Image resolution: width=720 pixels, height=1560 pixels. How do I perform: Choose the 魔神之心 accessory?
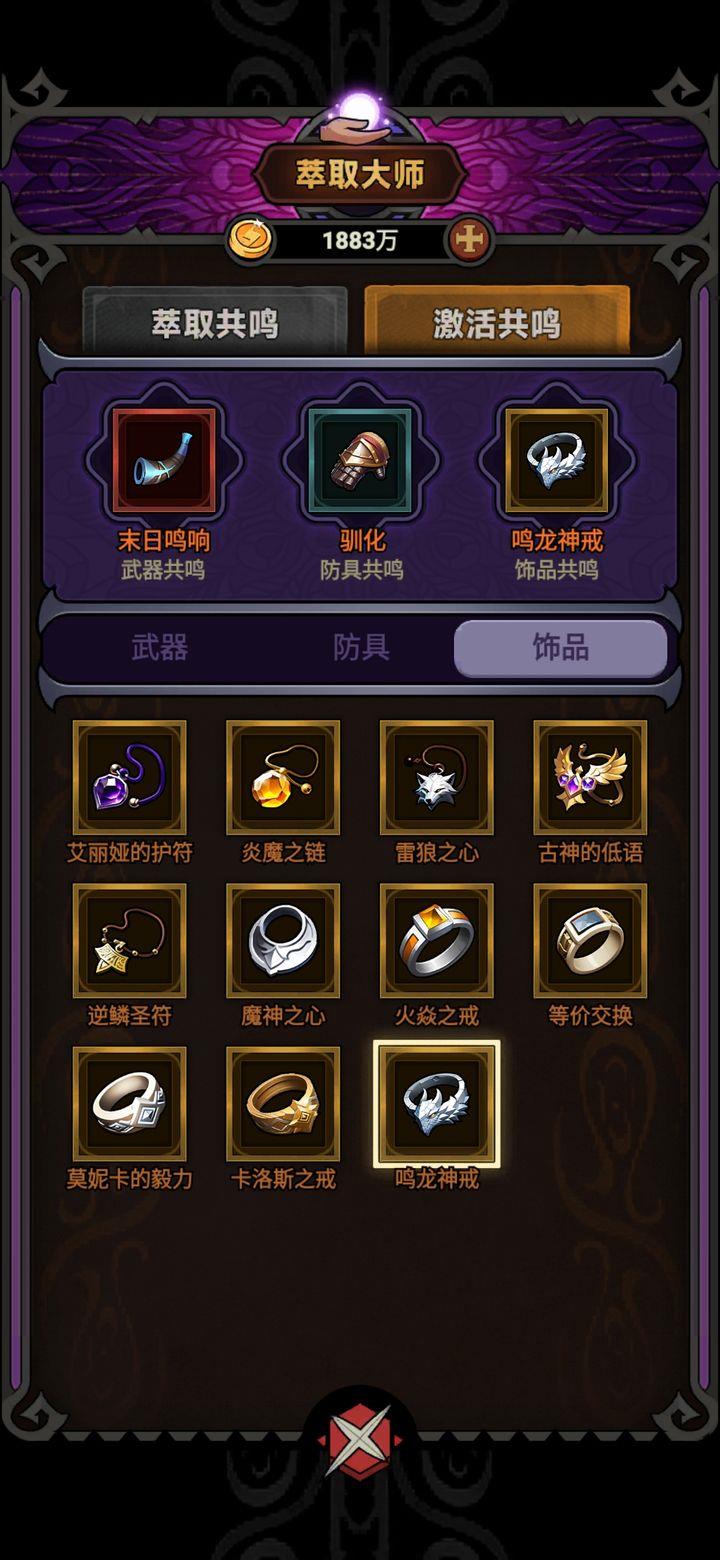pyautogui.click(x=284, y=941)
